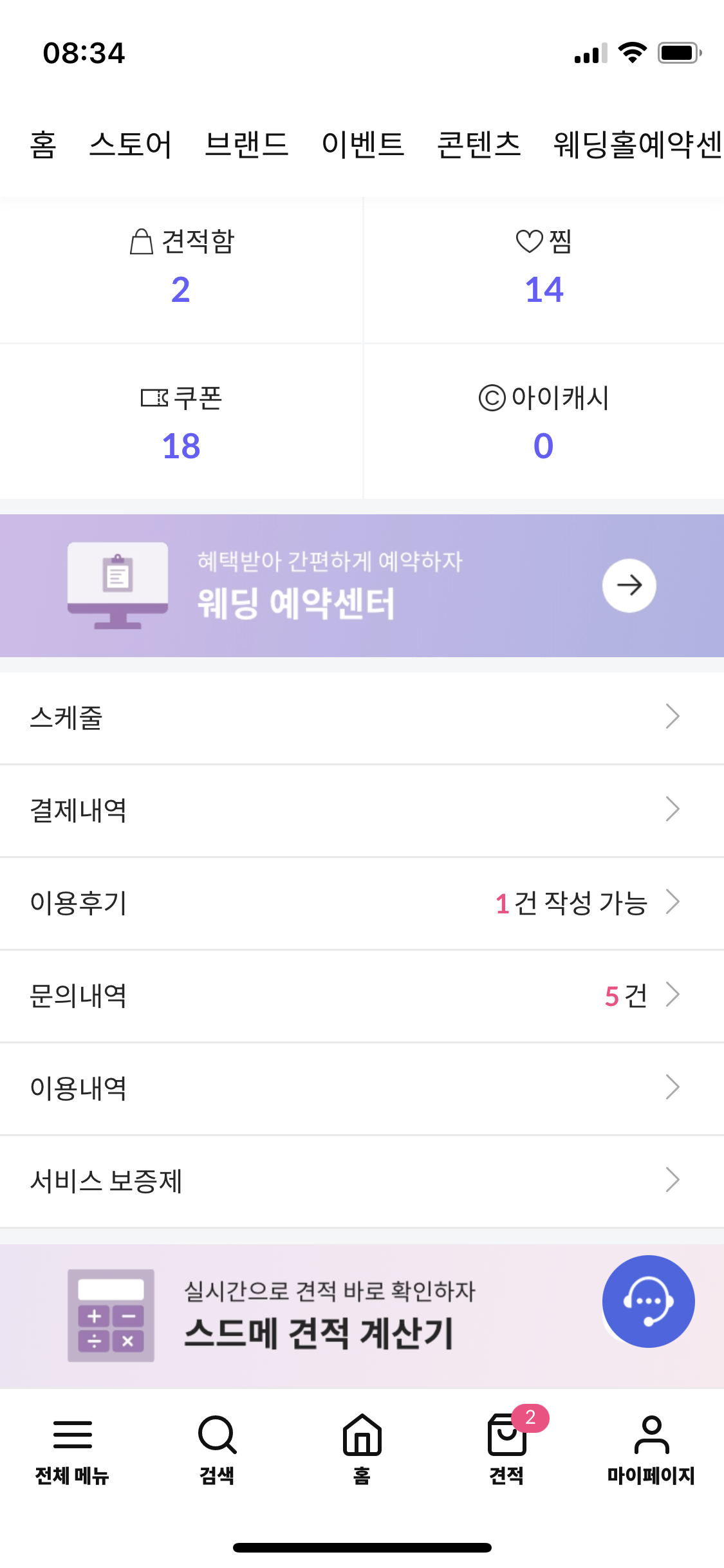Go to the 이벤트 top tab
This screenshot has width=724, height=1568.
(x=363, y=144)
